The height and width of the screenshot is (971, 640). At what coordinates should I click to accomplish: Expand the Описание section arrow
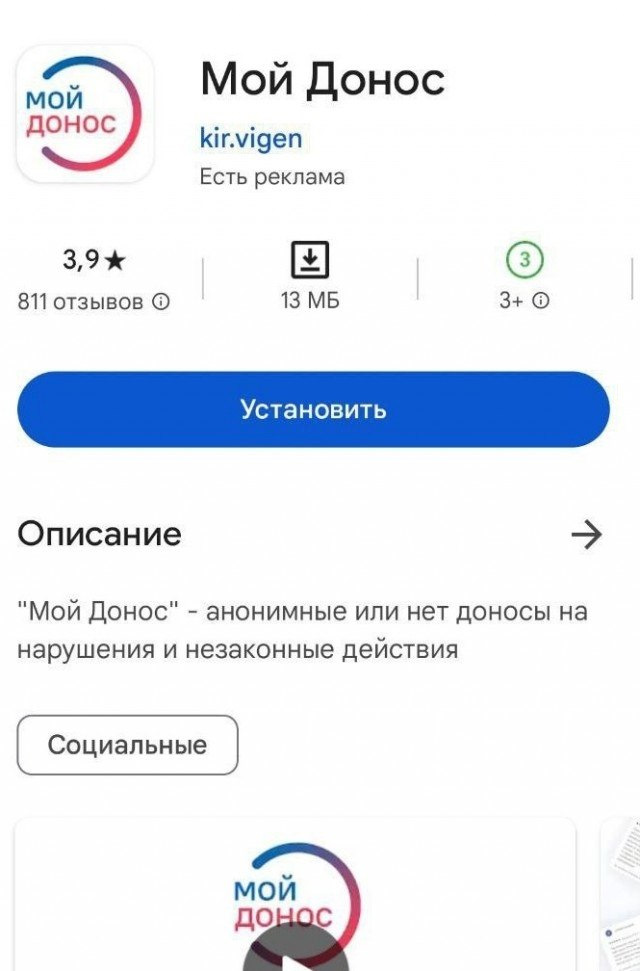pyautogui.click(x=586, y=535)
